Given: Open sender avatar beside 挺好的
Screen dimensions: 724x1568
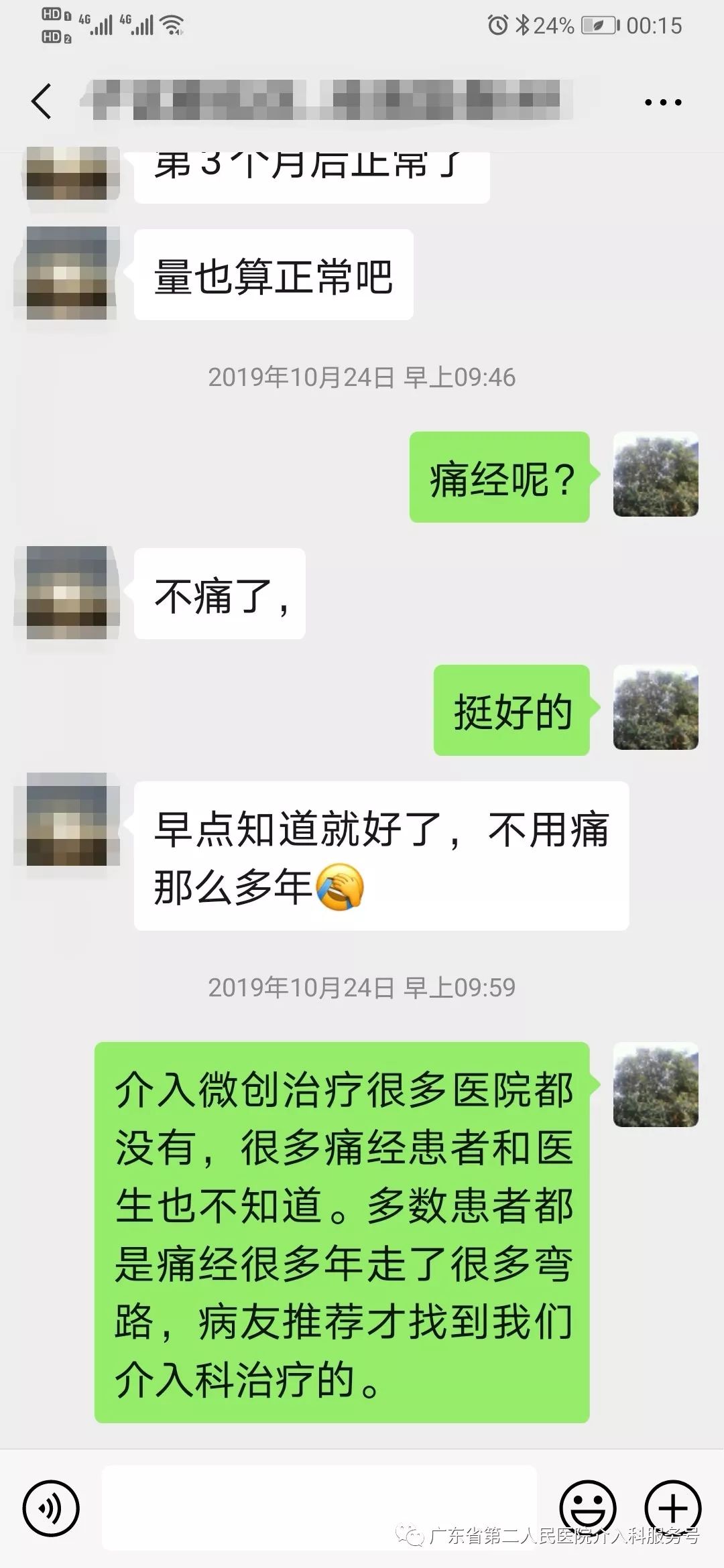Looking at the screenshot, I should [656, 708].
